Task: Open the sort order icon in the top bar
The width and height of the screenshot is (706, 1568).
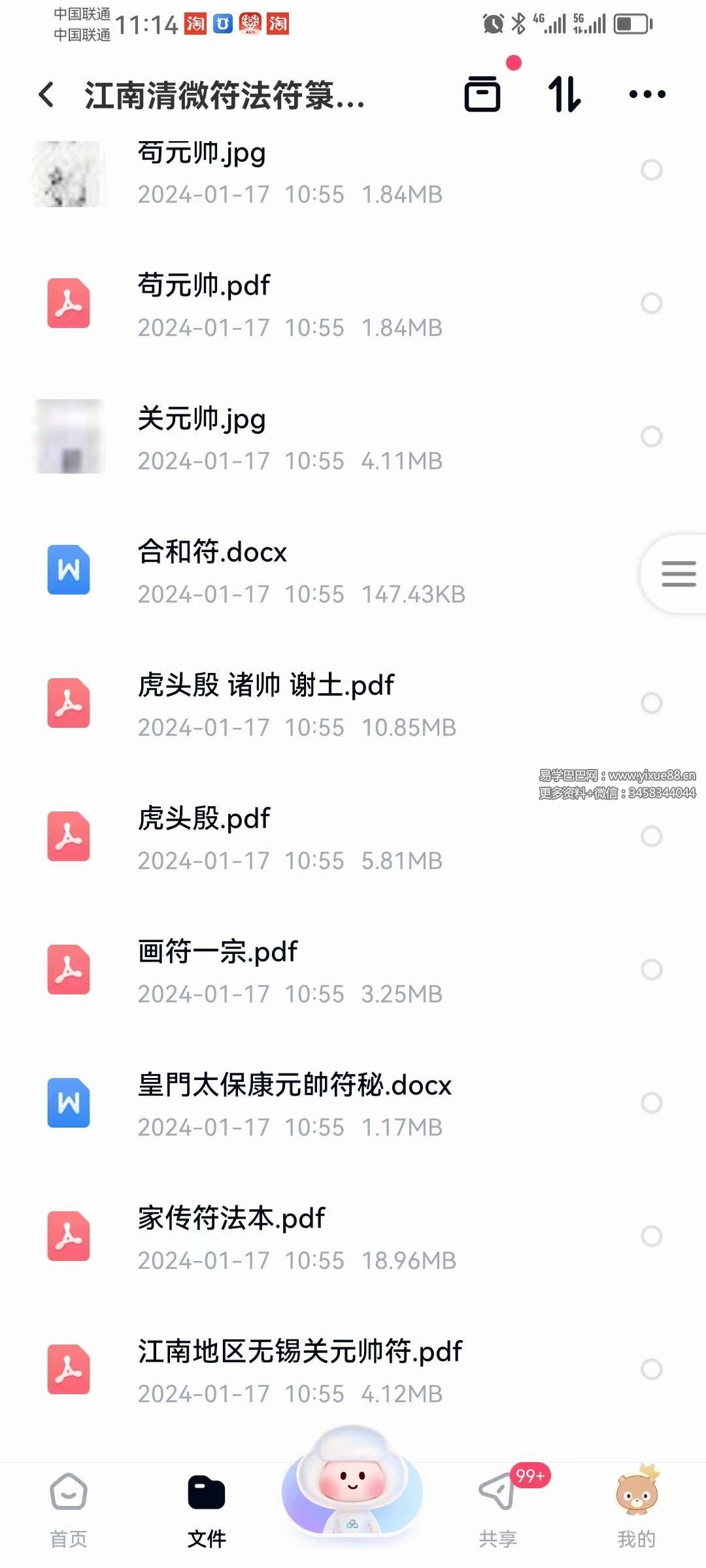Action: point(565,94)
